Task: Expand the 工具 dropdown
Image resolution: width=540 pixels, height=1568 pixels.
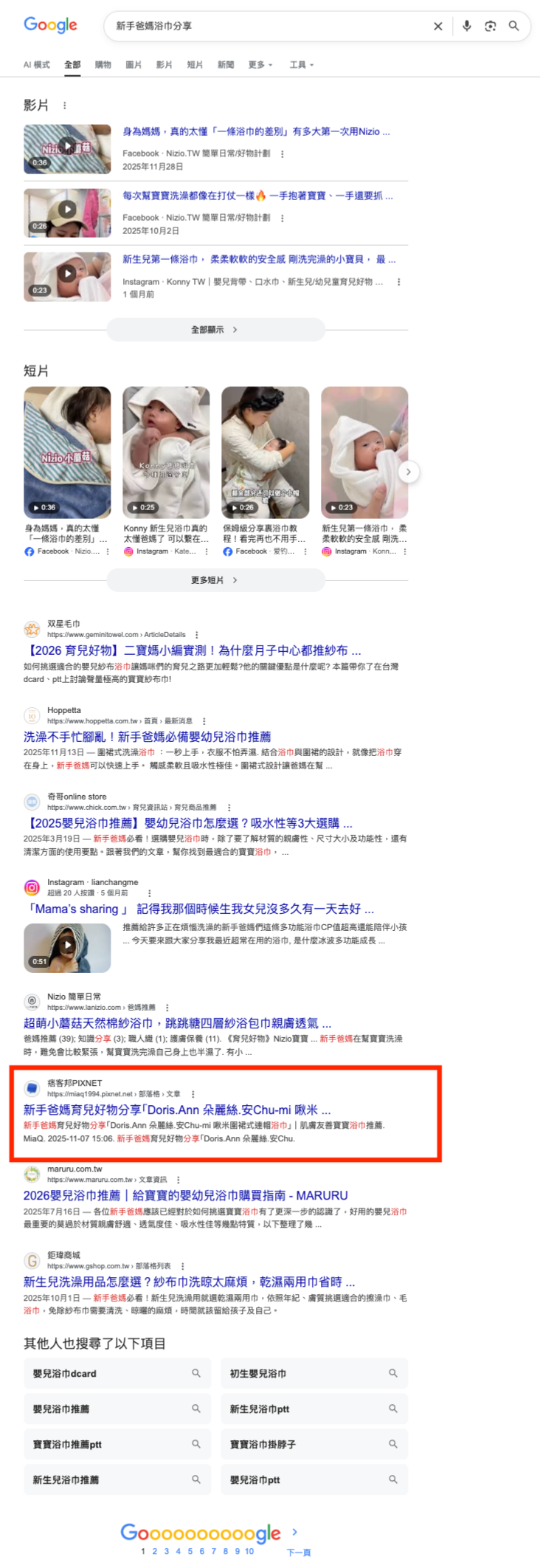Action: point(301,65)
